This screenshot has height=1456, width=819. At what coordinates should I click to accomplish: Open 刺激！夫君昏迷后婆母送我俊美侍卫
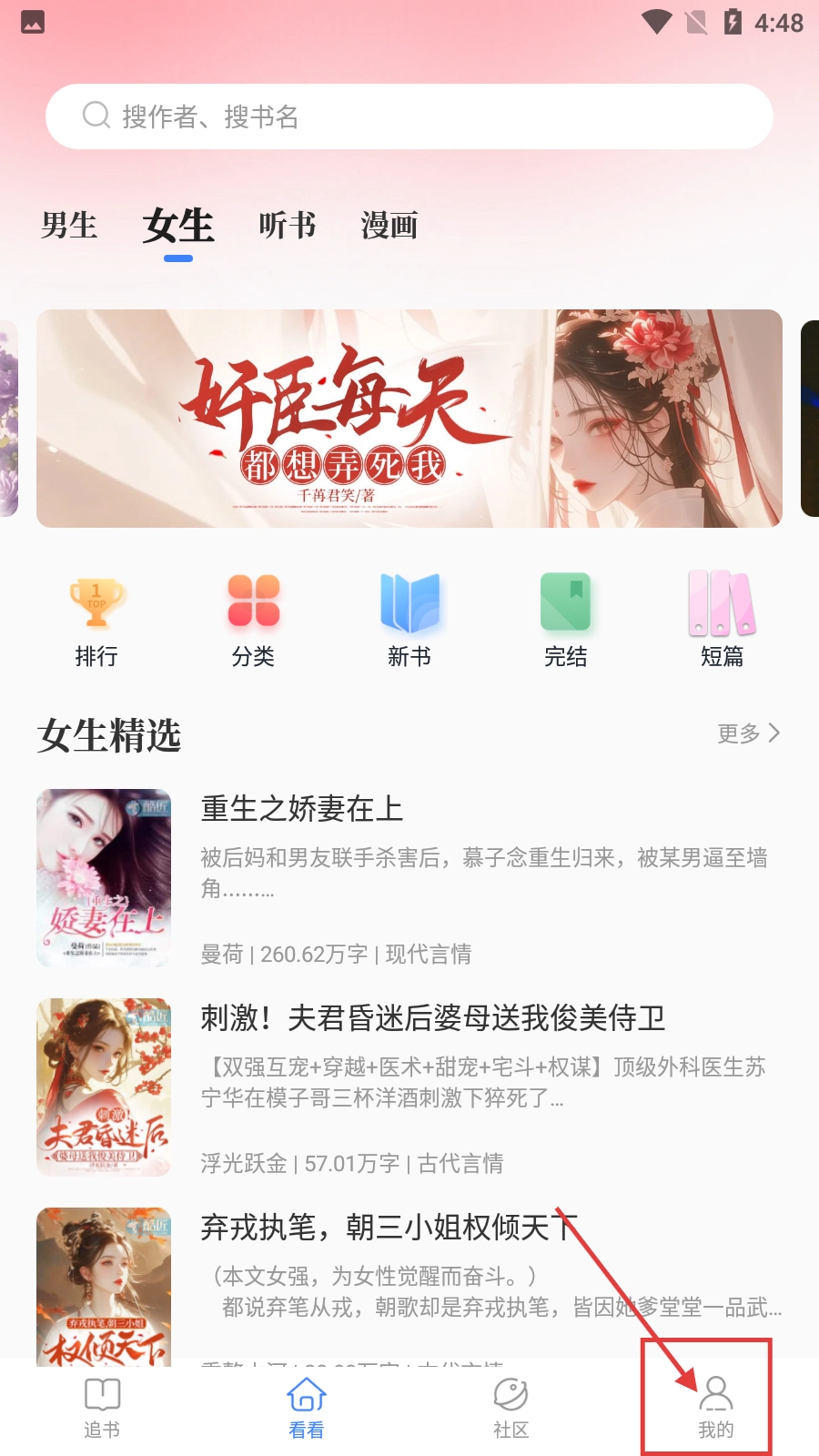[x=433, y=1018]
